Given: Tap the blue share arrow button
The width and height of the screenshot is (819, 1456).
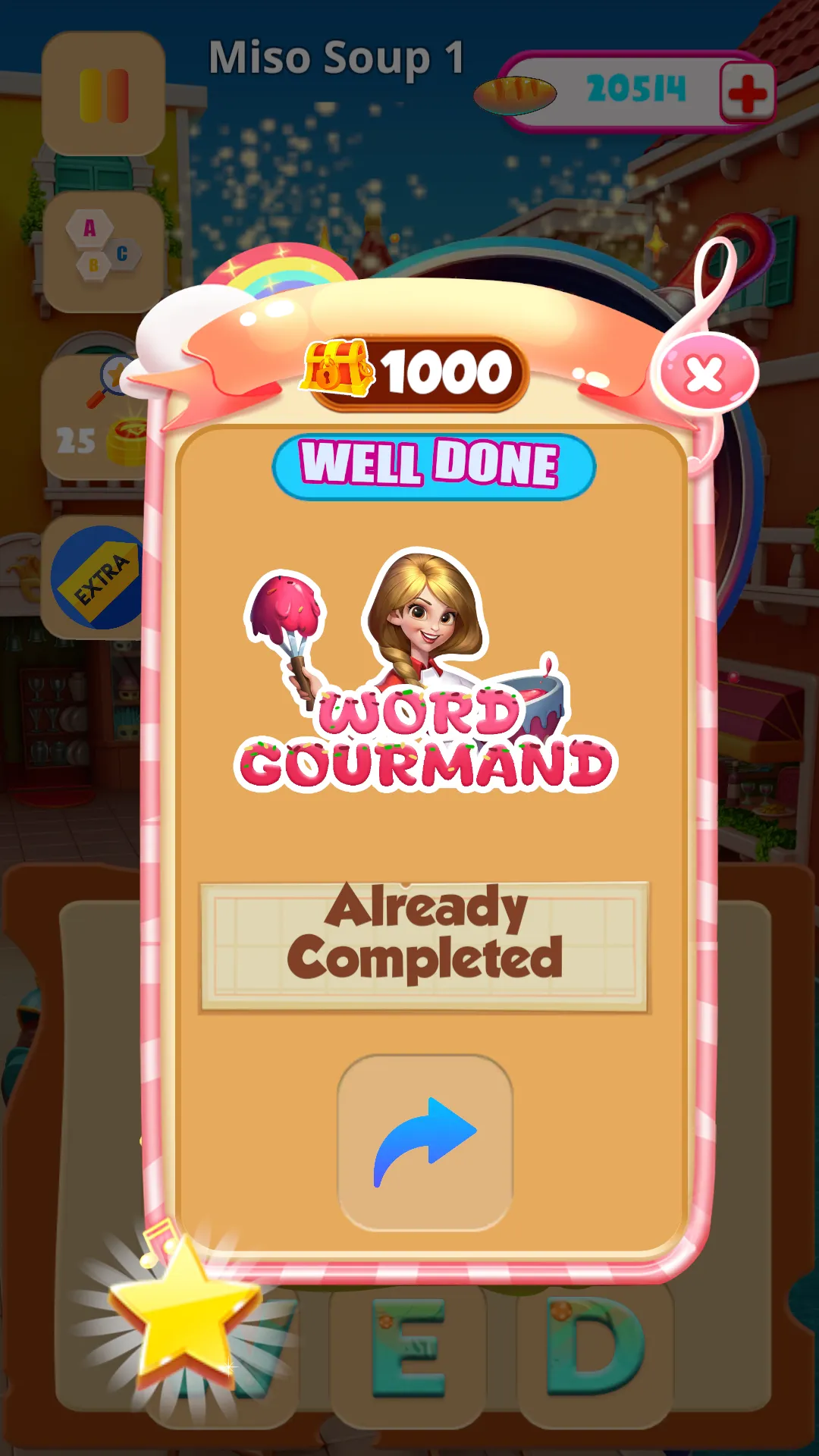Looking at the screenshot, I should point(425,1141).
